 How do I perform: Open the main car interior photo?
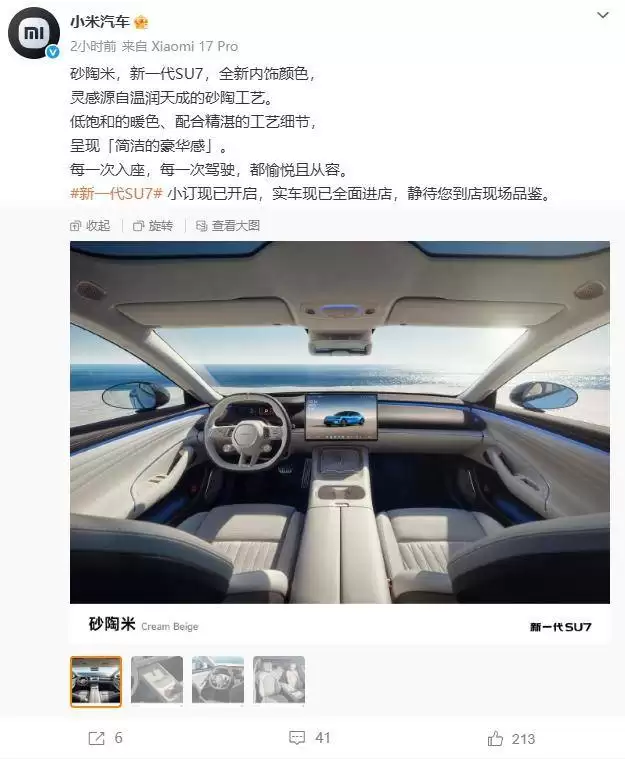[x=339, y=420]
